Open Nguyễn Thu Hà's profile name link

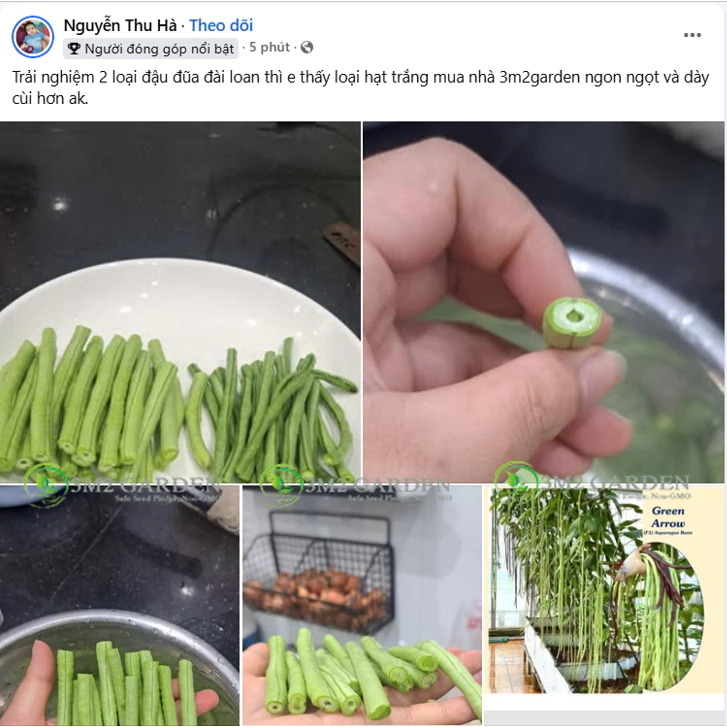pyautogui.click(x=120, y=25)
